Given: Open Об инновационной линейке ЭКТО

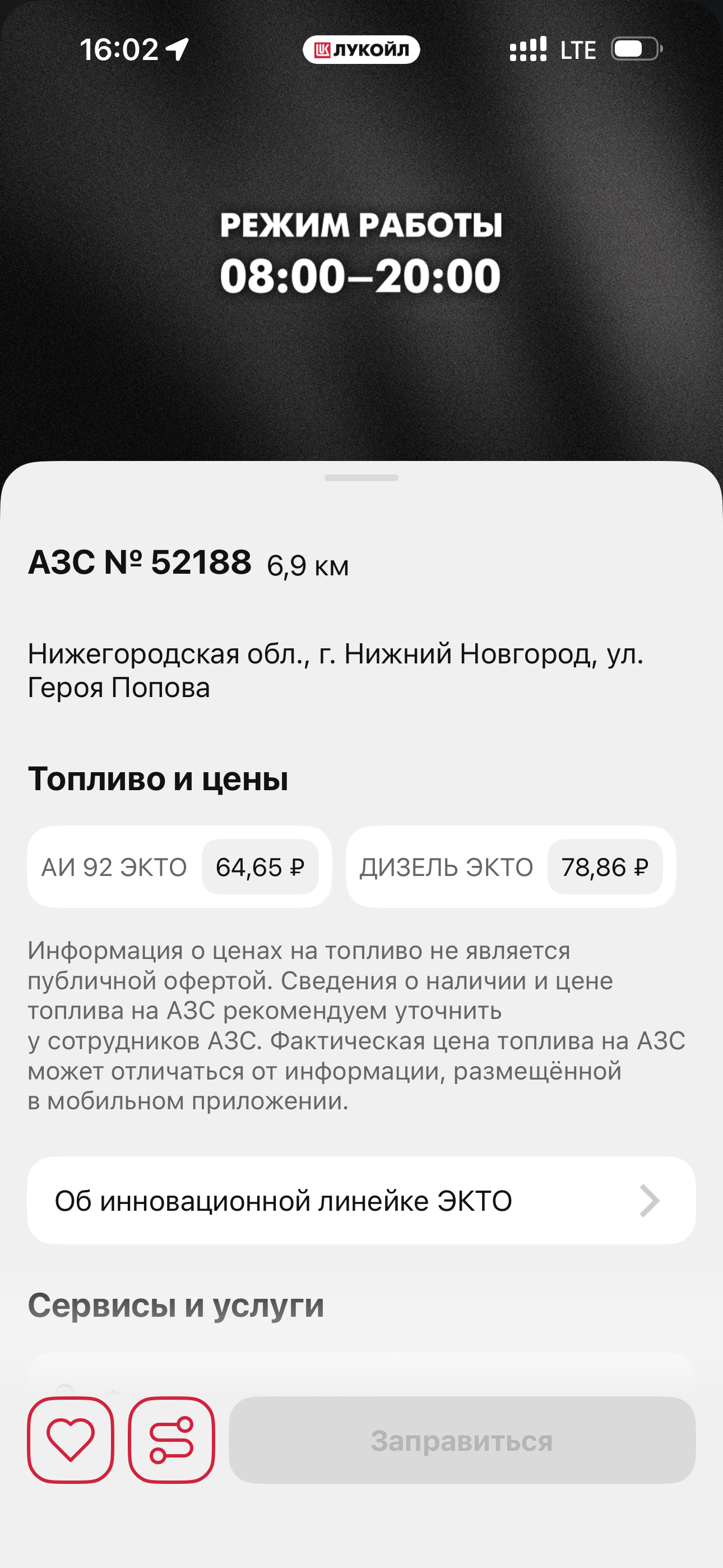Looking at the screenshot, I should coord(361,1200).
